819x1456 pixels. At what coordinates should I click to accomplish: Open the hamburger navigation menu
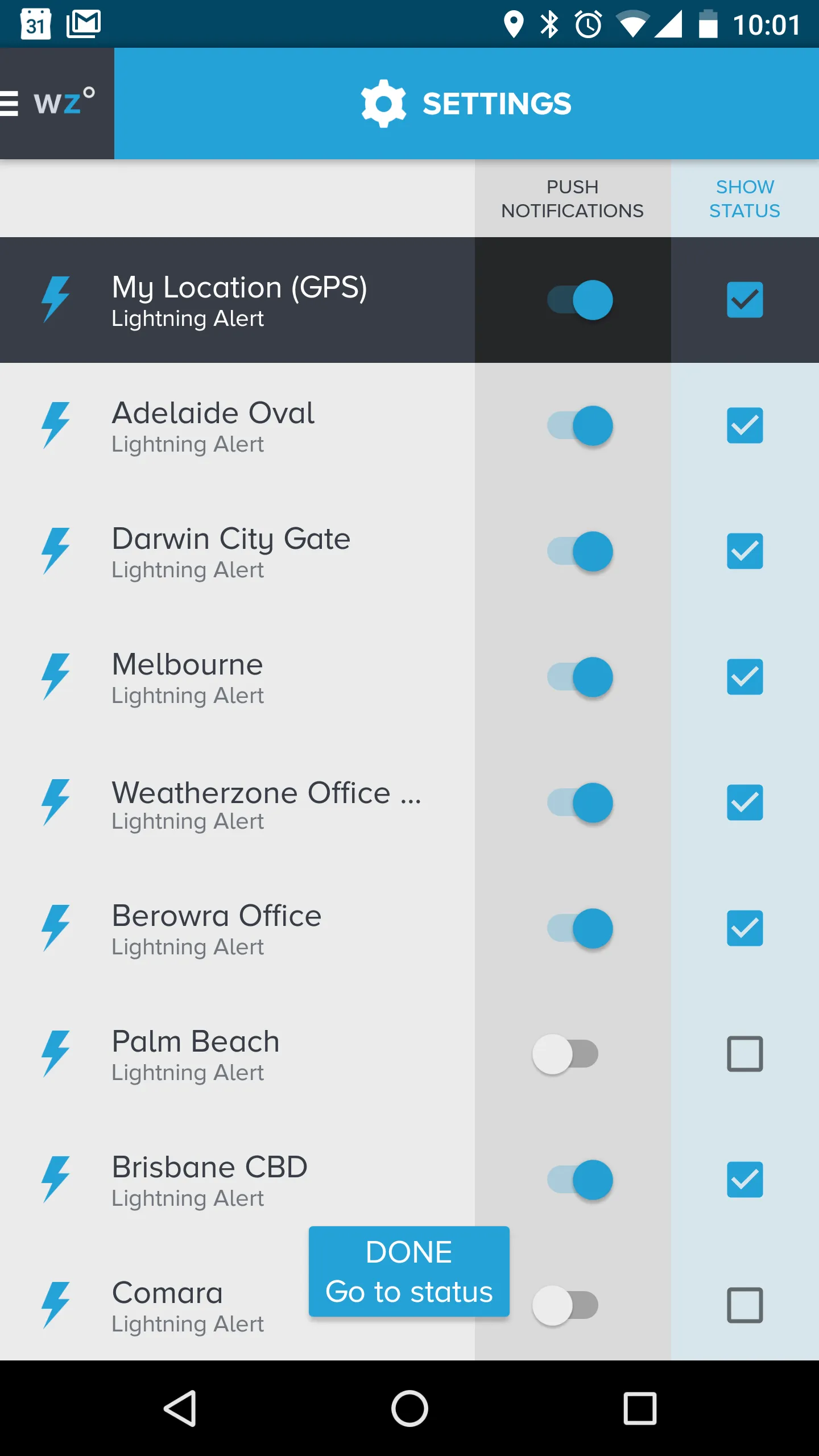click(8, 103)
